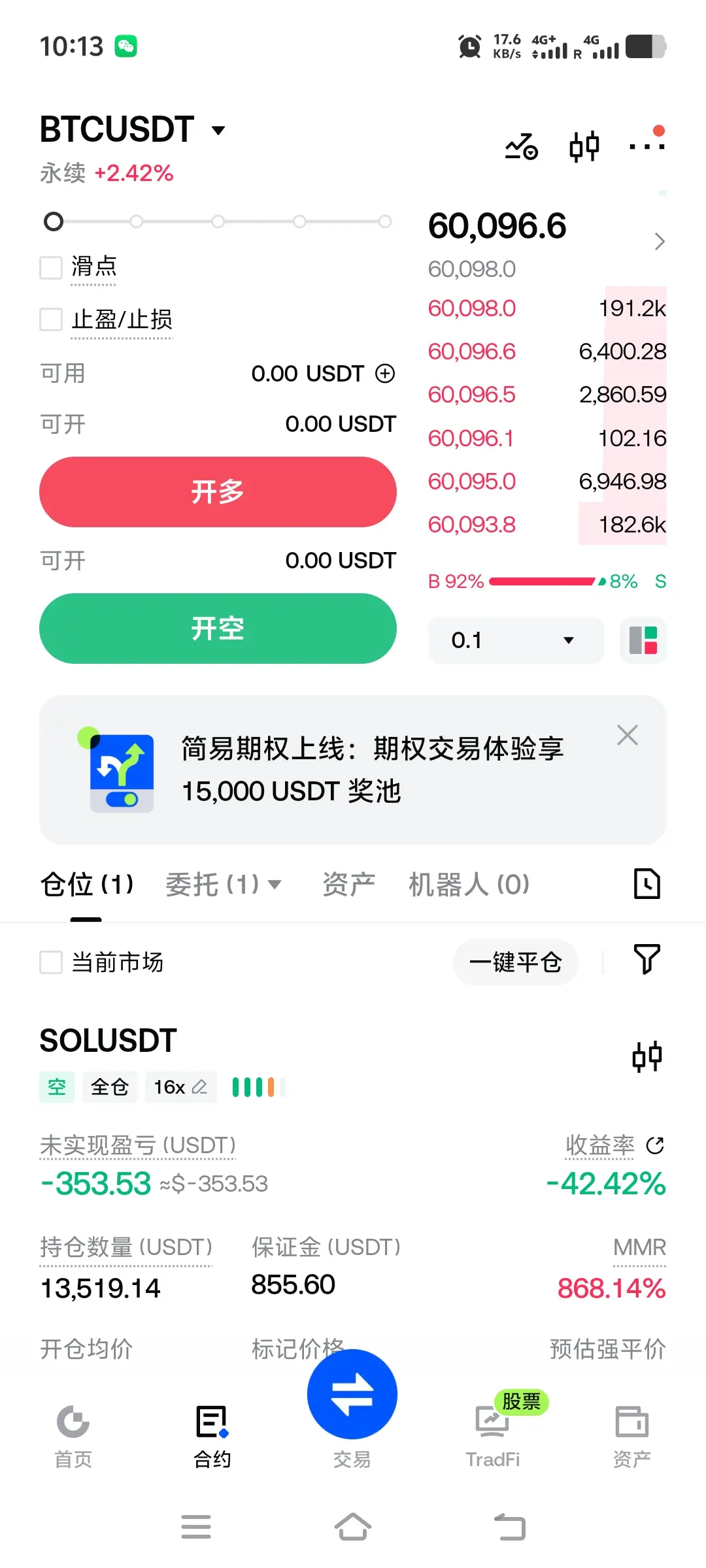Dismiss the 简易期权上线 banner

(x=628, y=735)
